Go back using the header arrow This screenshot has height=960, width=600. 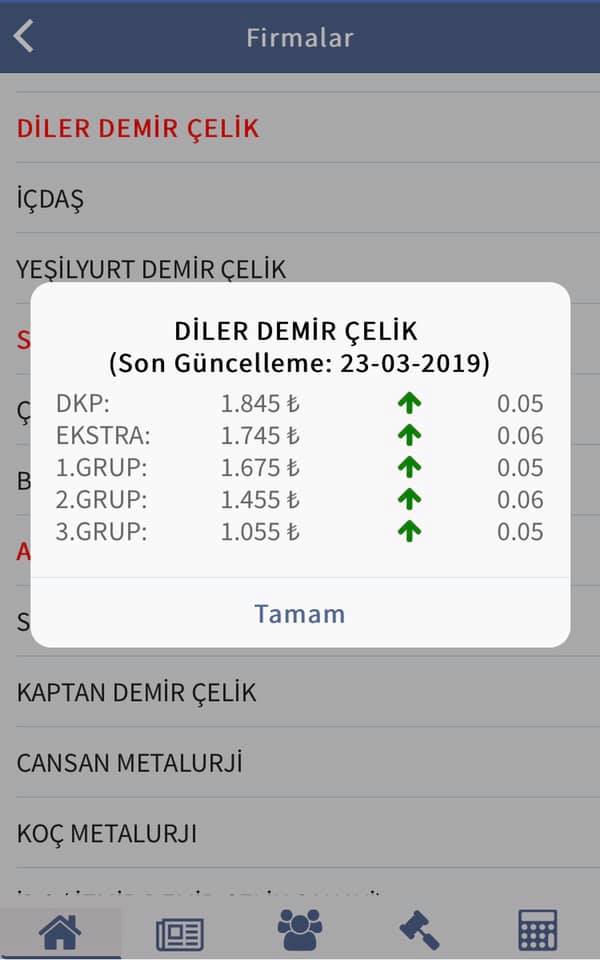pos(24,37)
